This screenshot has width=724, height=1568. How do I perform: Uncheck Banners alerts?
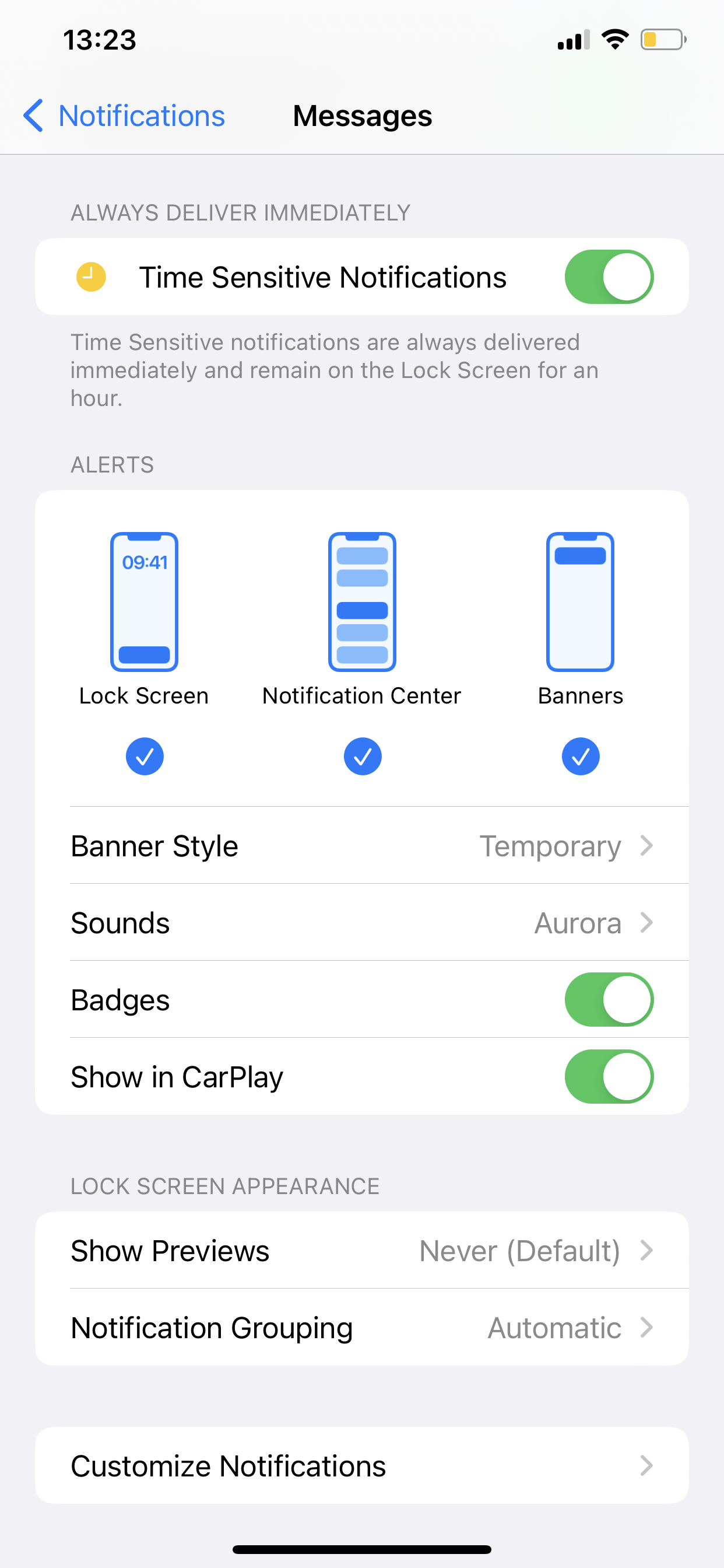pyautogui.click(x=581, y=757)
